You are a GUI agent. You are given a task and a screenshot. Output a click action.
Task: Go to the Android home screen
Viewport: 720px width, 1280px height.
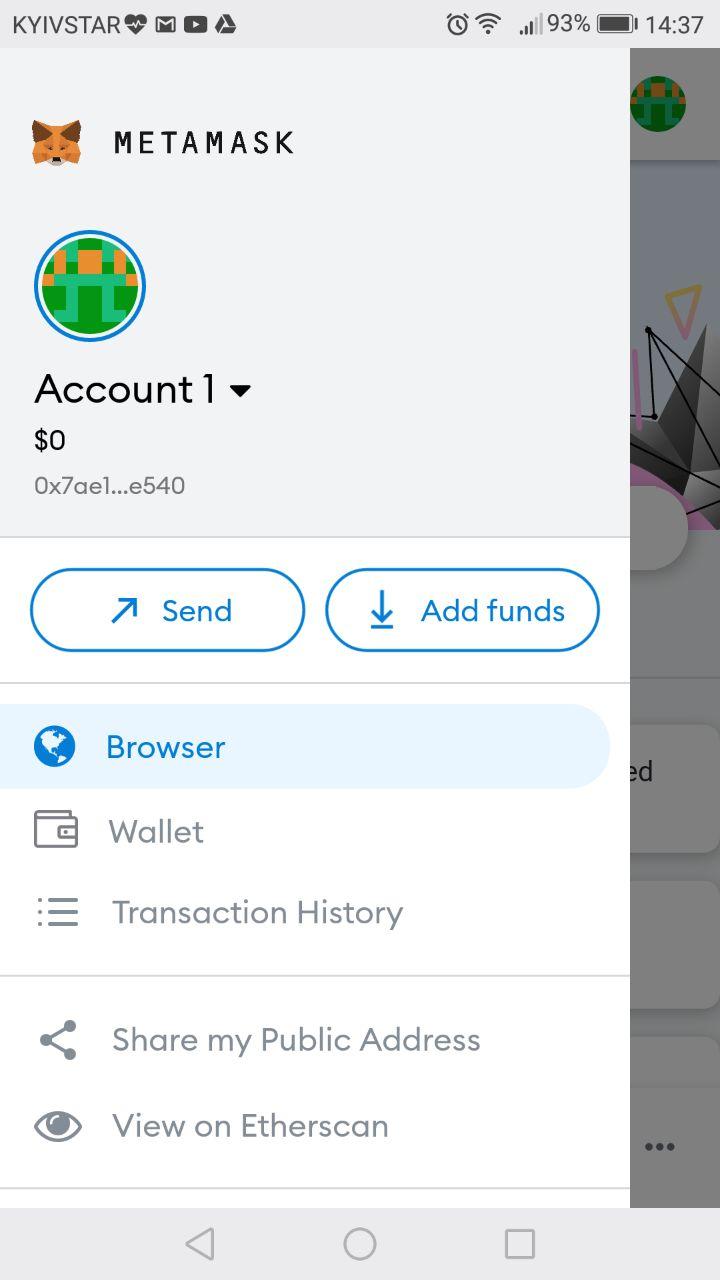360,1244
